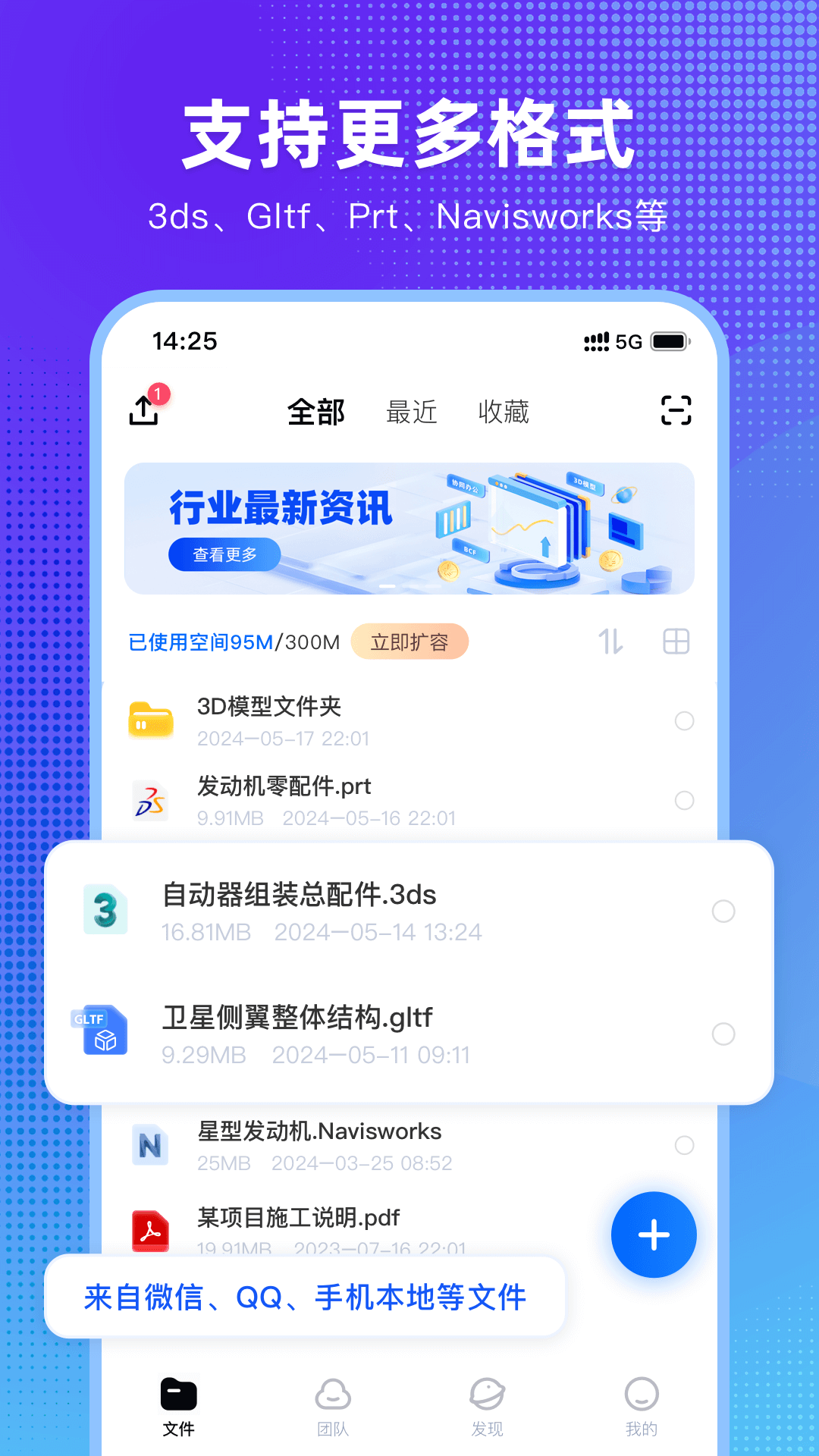Switch to the 收藏 tab
The height and width of the screenshot is (1456, 819).
point(505,412)
